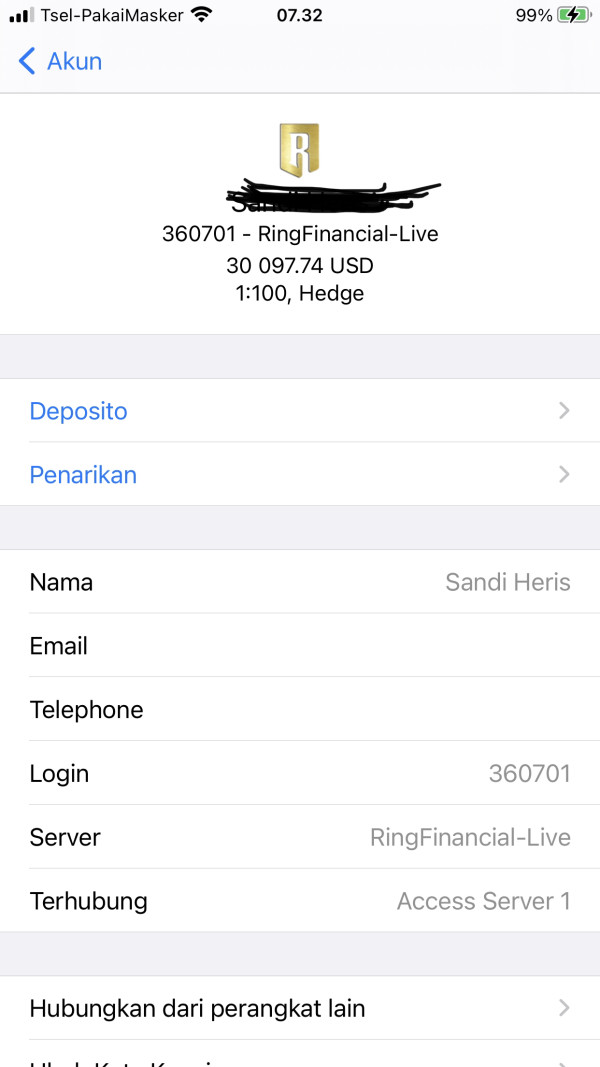
Task: Open the Penarikan row
Action: (x=300, y=474)
